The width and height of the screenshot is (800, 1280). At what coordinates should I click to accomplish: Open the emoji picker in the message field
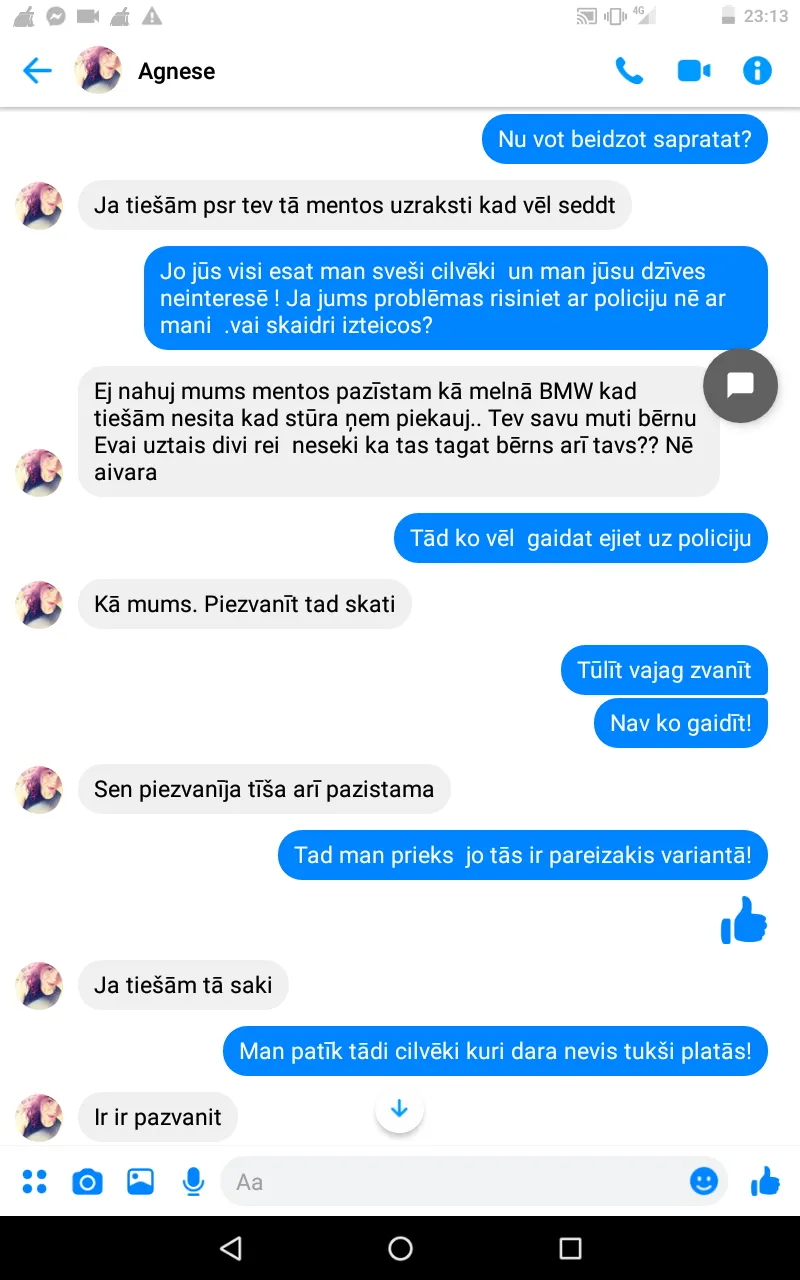pos(704,1182)
